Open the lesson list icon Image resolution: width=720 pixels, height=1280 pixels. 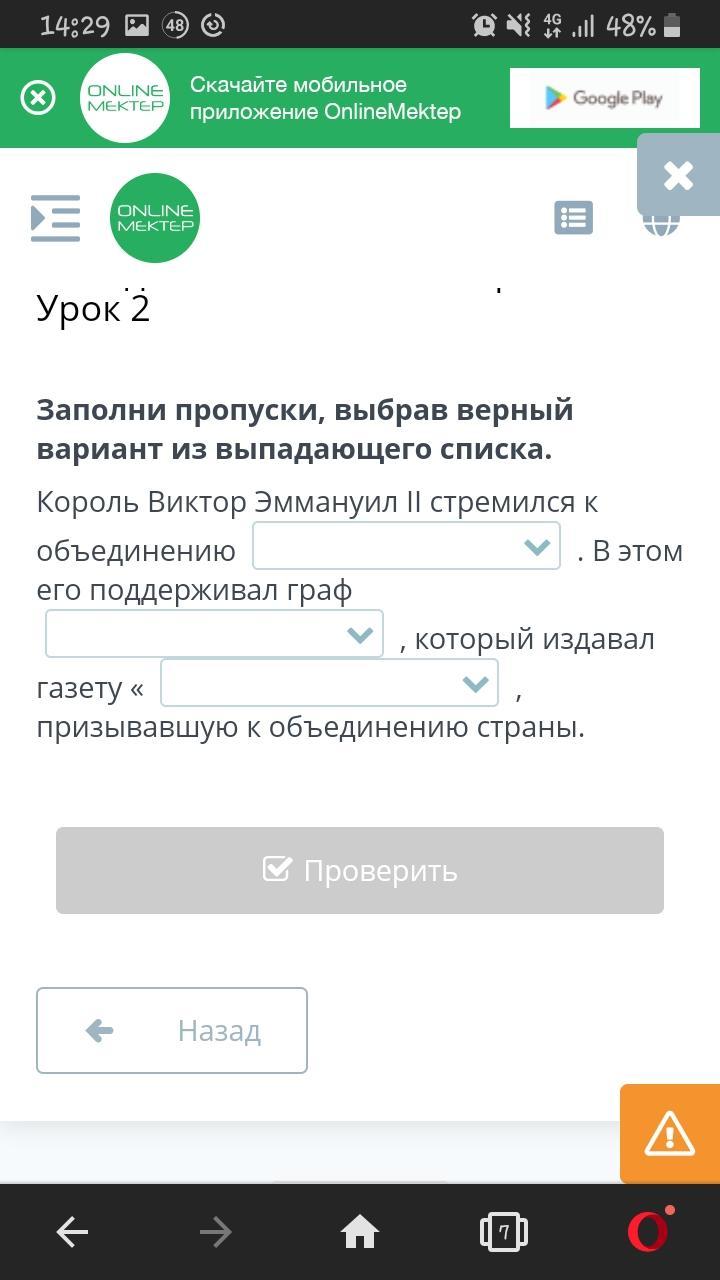573,218
